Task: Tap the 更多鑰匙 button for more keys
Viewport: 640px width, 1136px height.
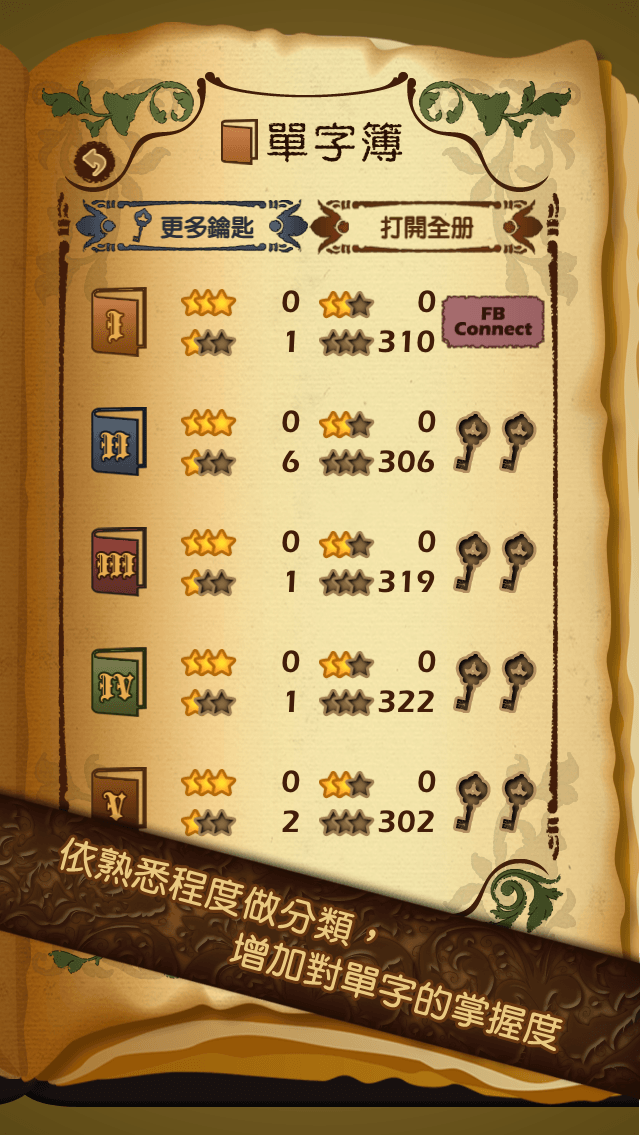Action: click(193, 226)
